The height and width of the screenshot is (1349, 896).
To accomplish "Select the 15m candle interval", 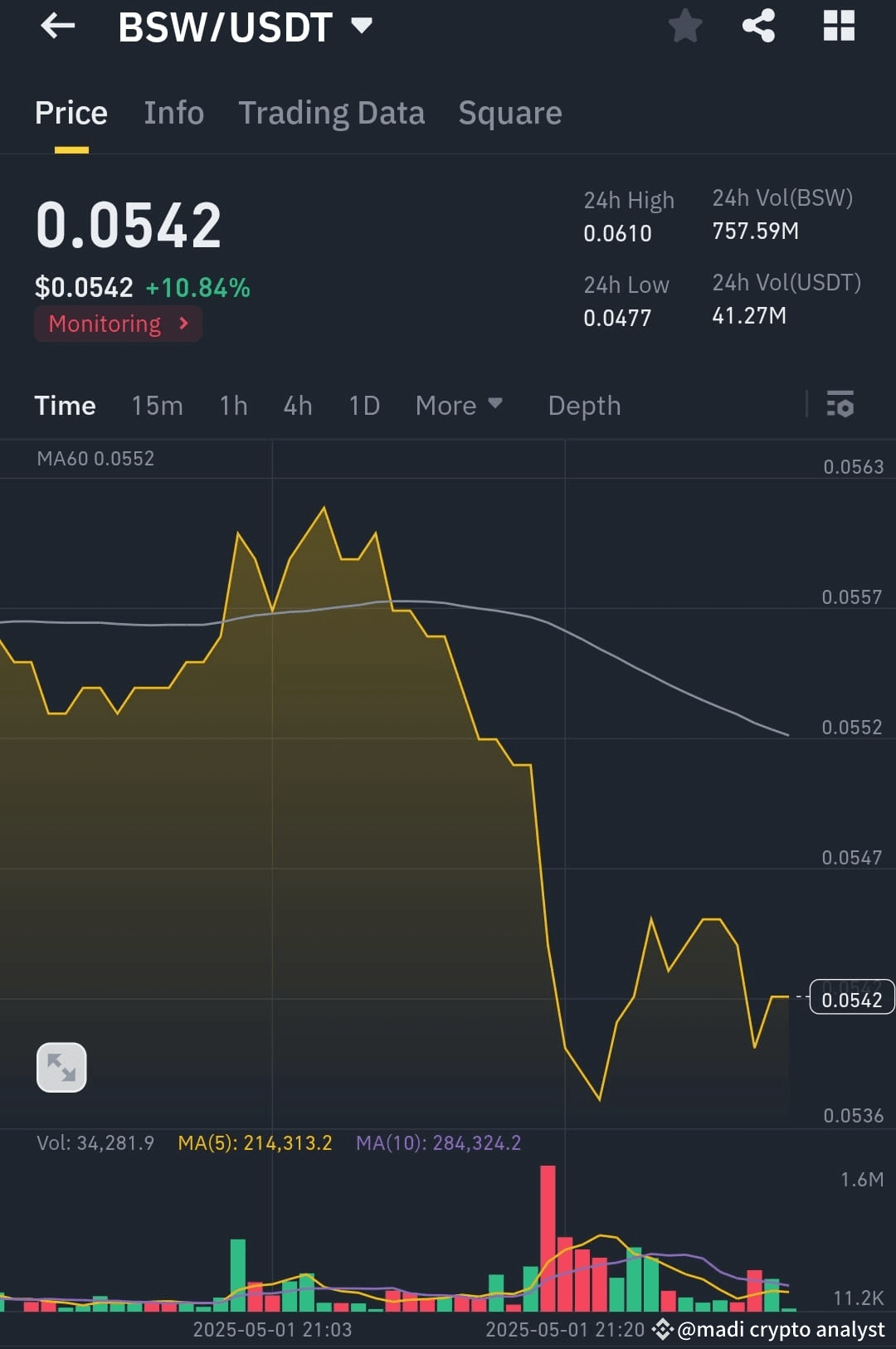I will point(157,406).
